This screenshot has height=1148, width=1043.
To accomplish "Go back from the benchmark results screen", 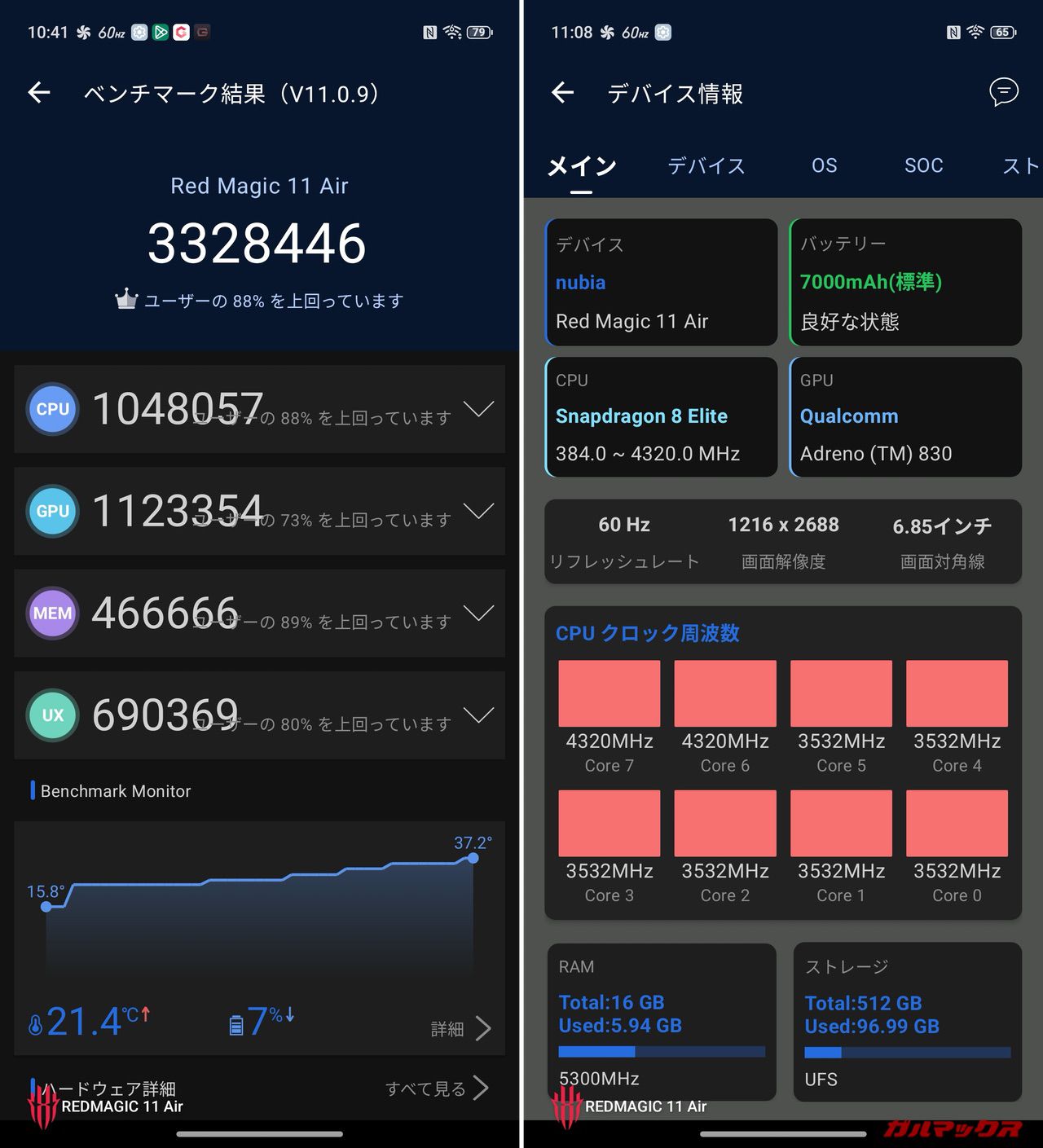I will pyautogui.click(x=39, y=93).
